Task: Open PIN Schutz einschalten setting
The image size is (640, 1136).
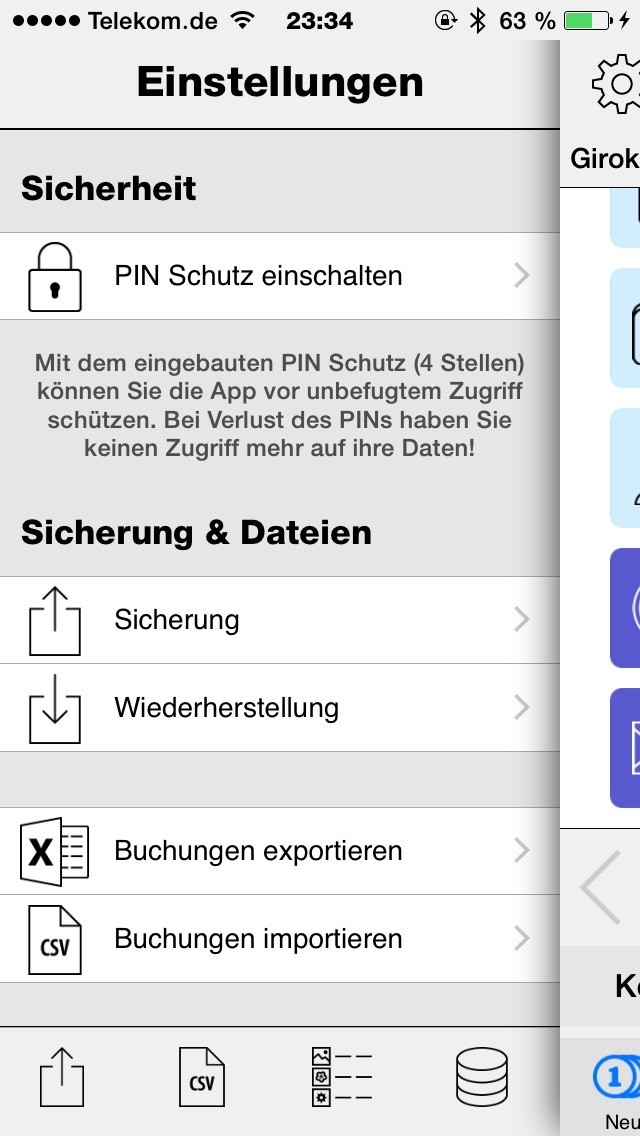Action: pyautogui.click(x=280, y=276)
